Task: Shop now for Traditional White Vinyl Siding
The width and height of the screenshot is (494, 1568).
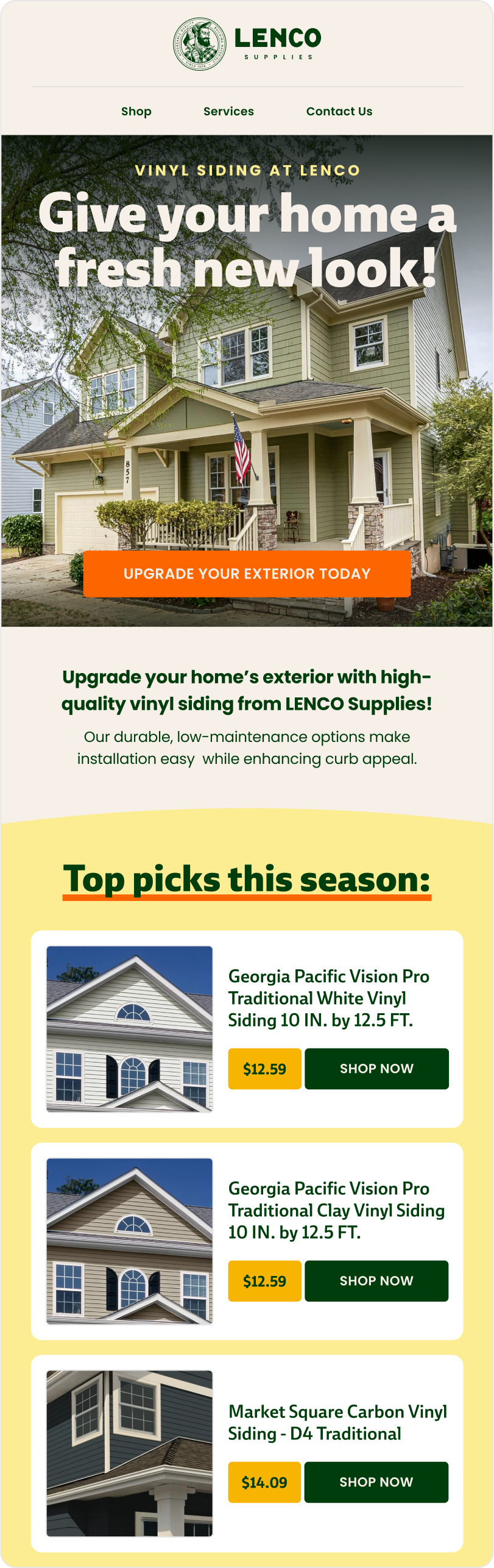Action: [x=376, y=1069]
